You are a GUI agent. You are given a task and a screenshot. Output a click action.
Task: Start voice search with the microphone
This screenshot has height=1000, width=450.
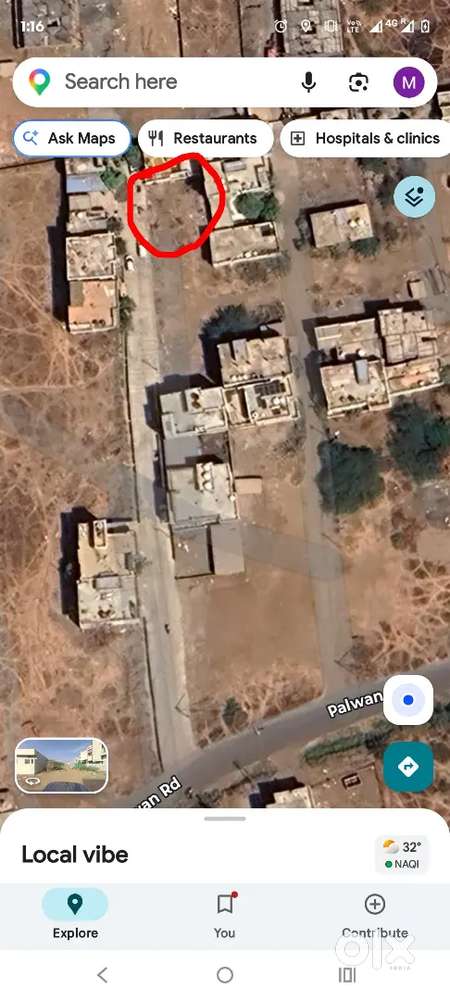coord(308,82)
